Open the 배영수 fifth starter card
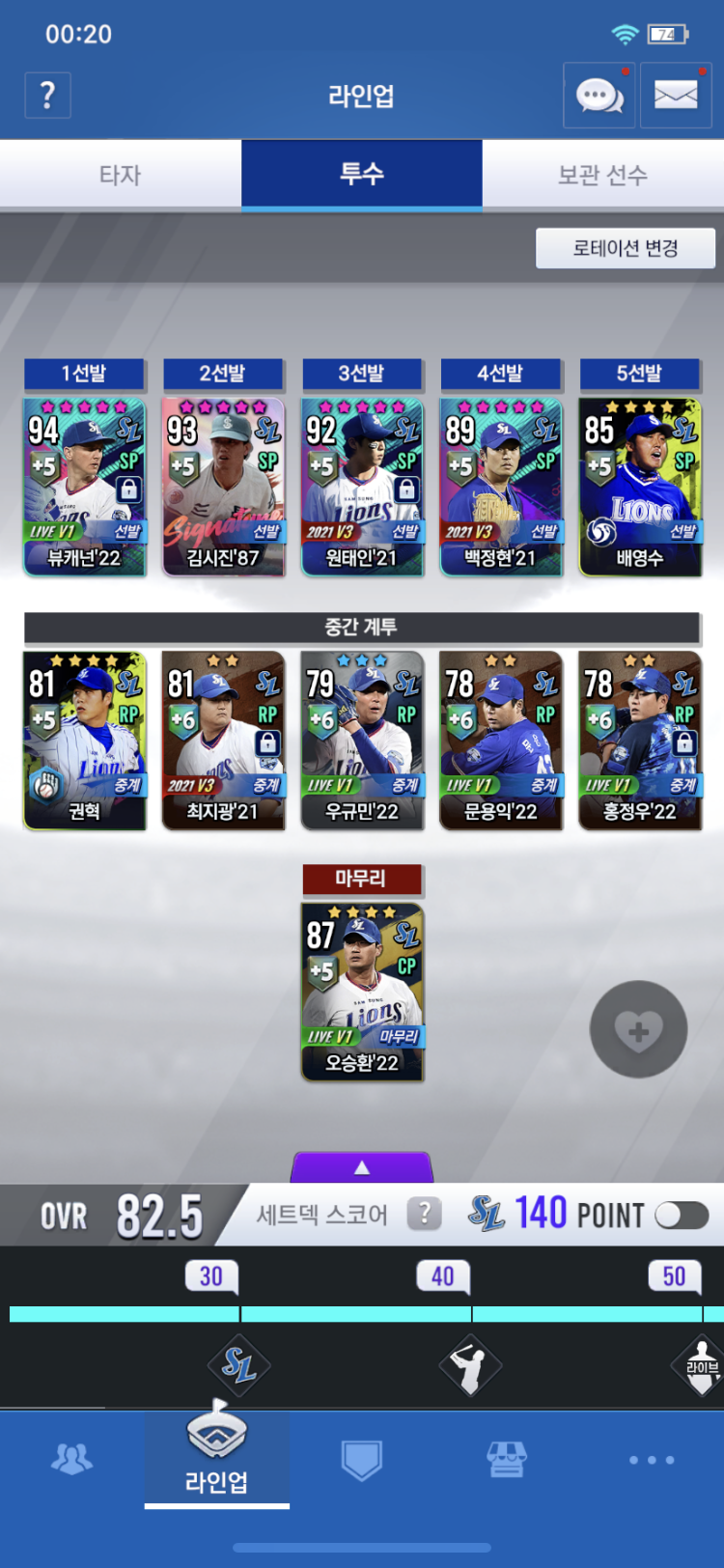 [x=640, y=487]
